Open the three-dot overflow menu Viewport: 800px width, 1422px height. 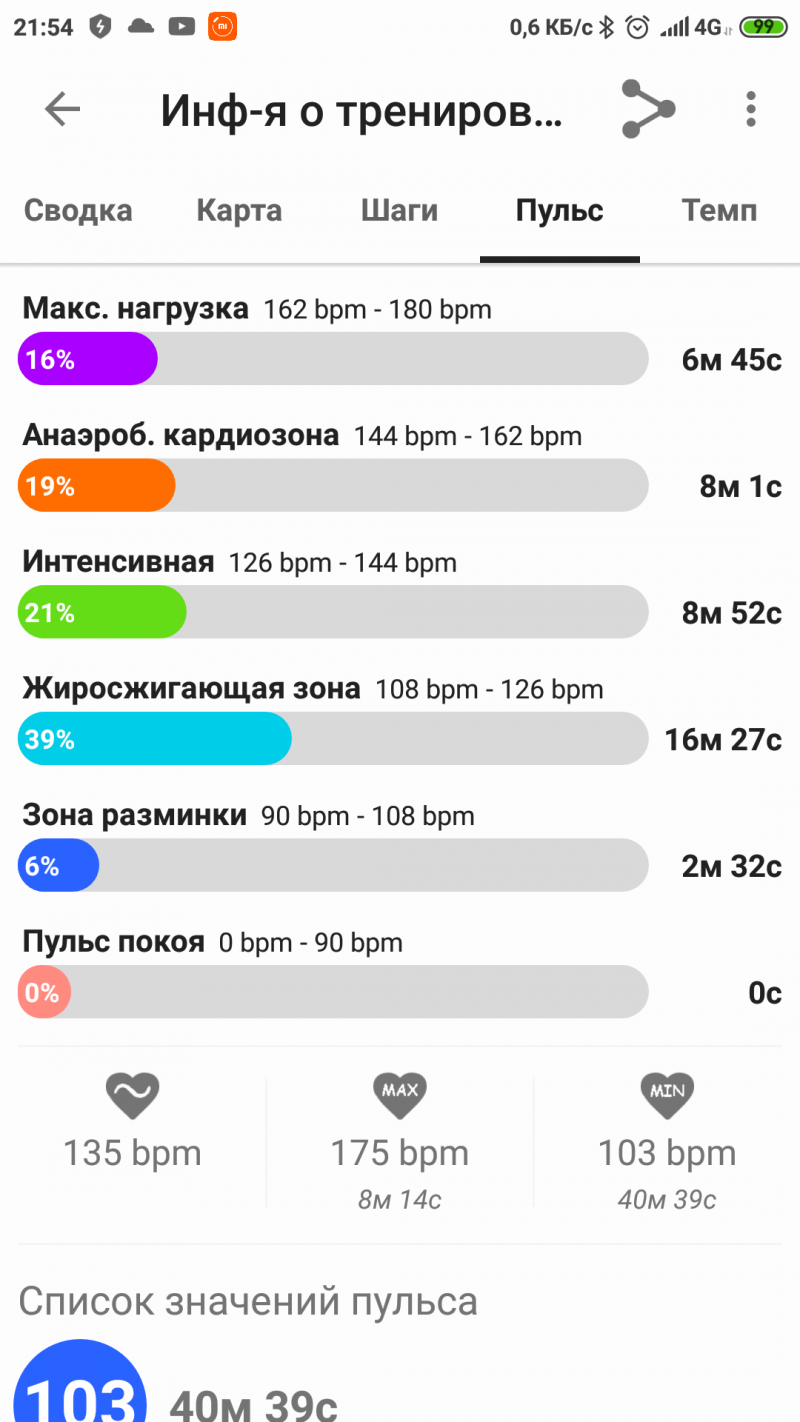pyautogui.click(x=750, y=110)
